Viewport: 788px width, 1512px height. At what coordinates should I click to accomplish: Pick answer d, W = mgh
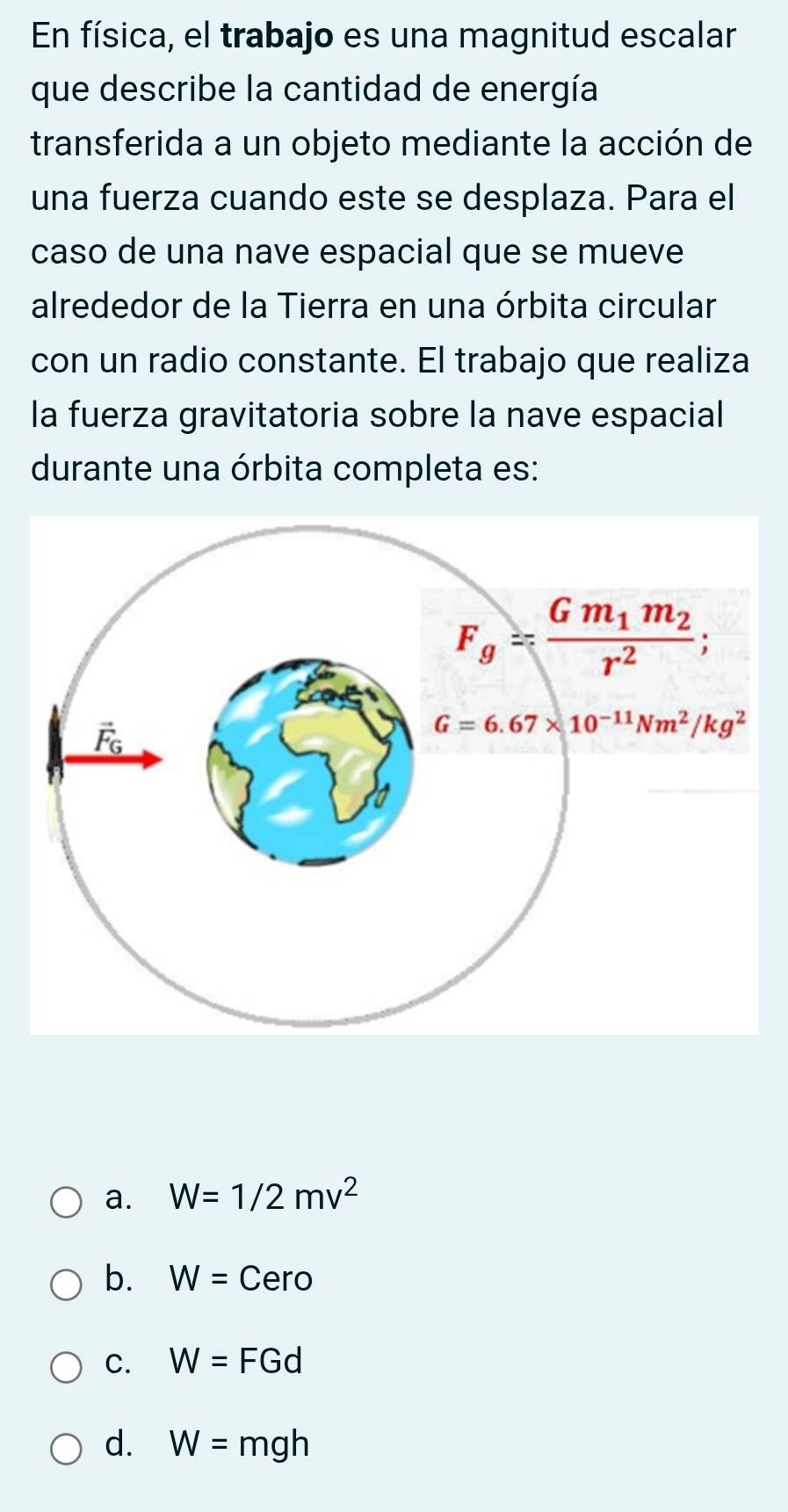[x=66, y=1449]
